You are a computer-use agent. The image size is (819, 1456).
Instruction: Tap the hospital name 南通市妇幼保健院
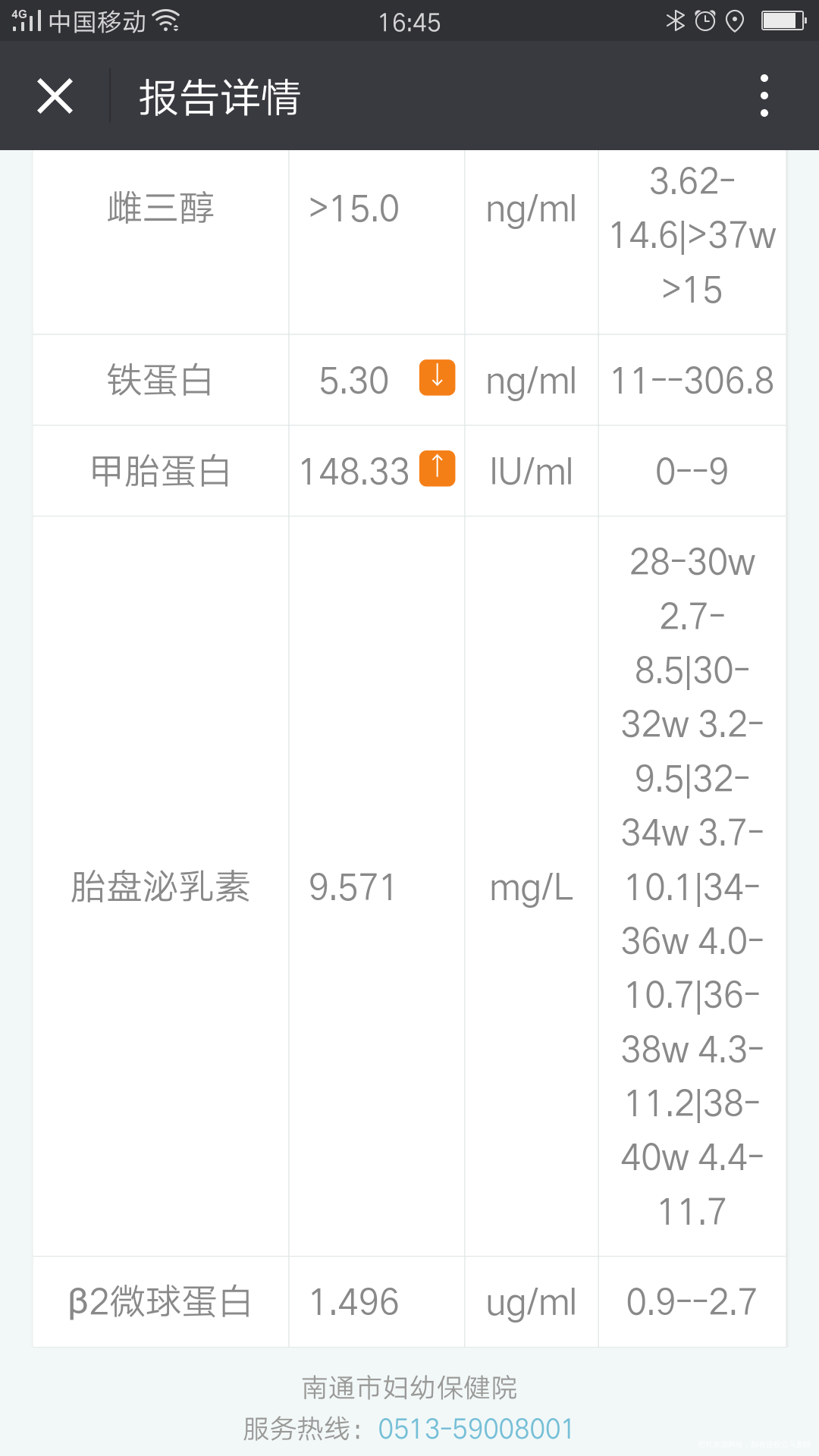409,1385
